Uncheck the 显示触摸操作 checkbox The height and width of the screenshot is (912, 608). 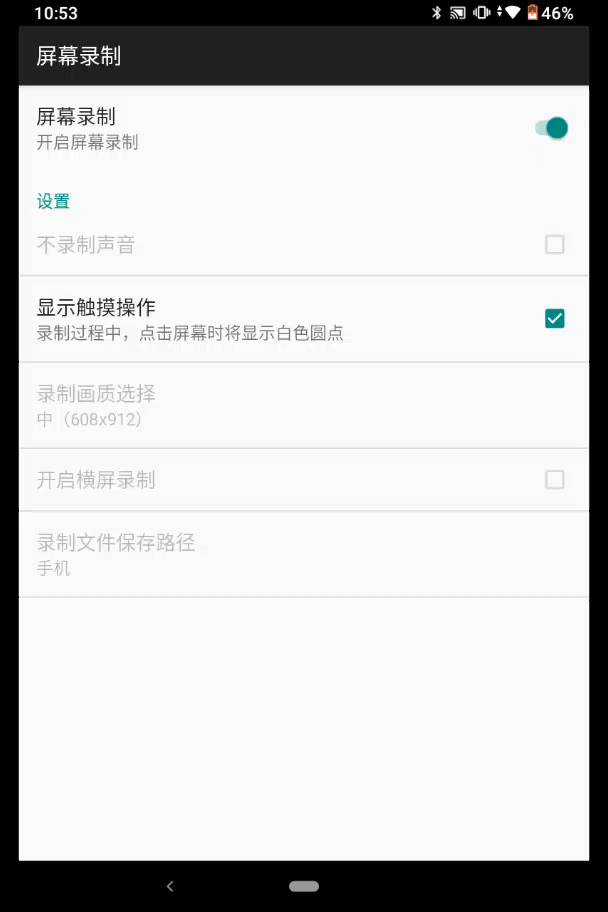554,319
